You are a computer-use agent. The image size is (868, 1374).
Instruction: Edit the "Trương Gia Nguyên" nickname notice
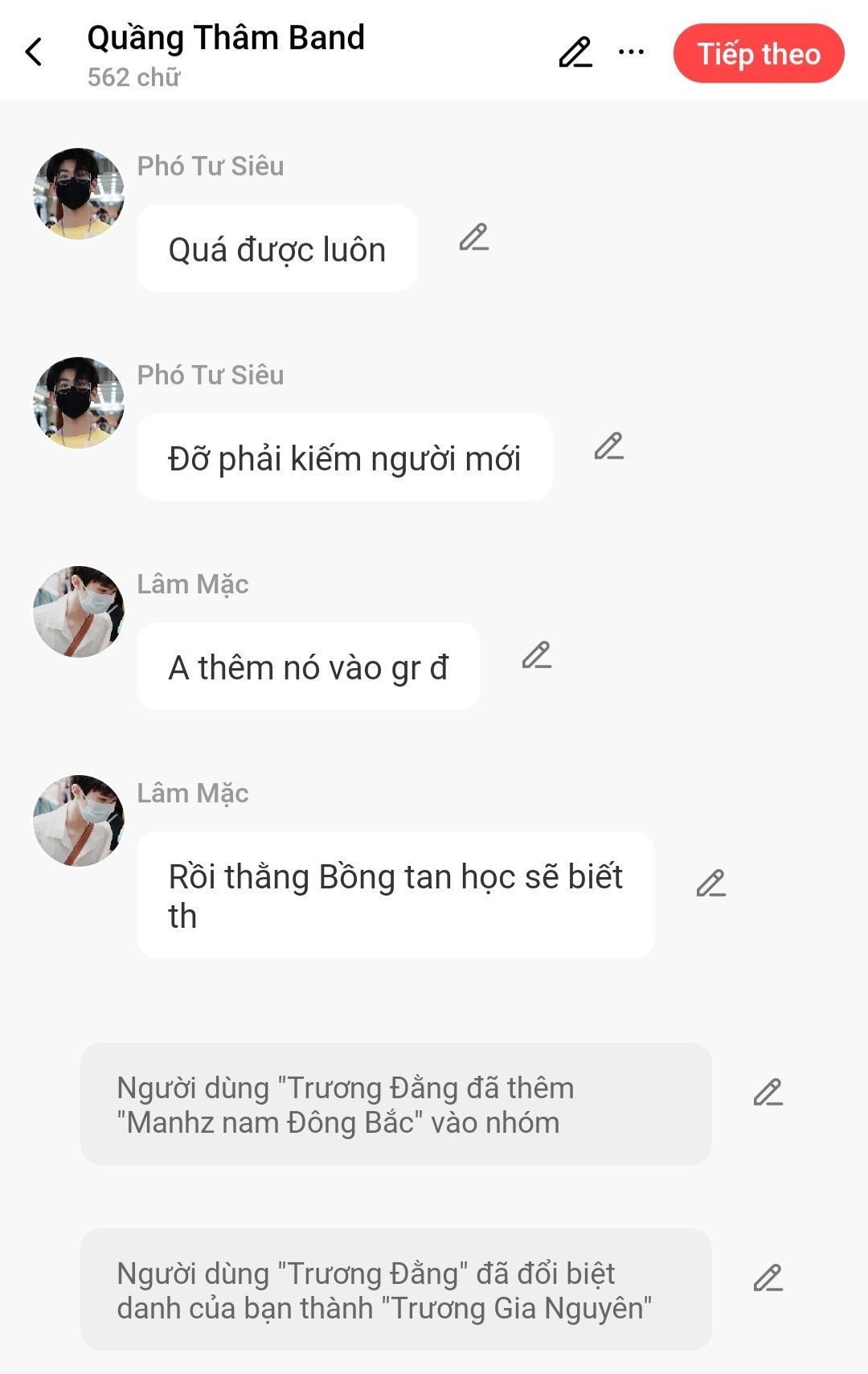[768, 1278]
